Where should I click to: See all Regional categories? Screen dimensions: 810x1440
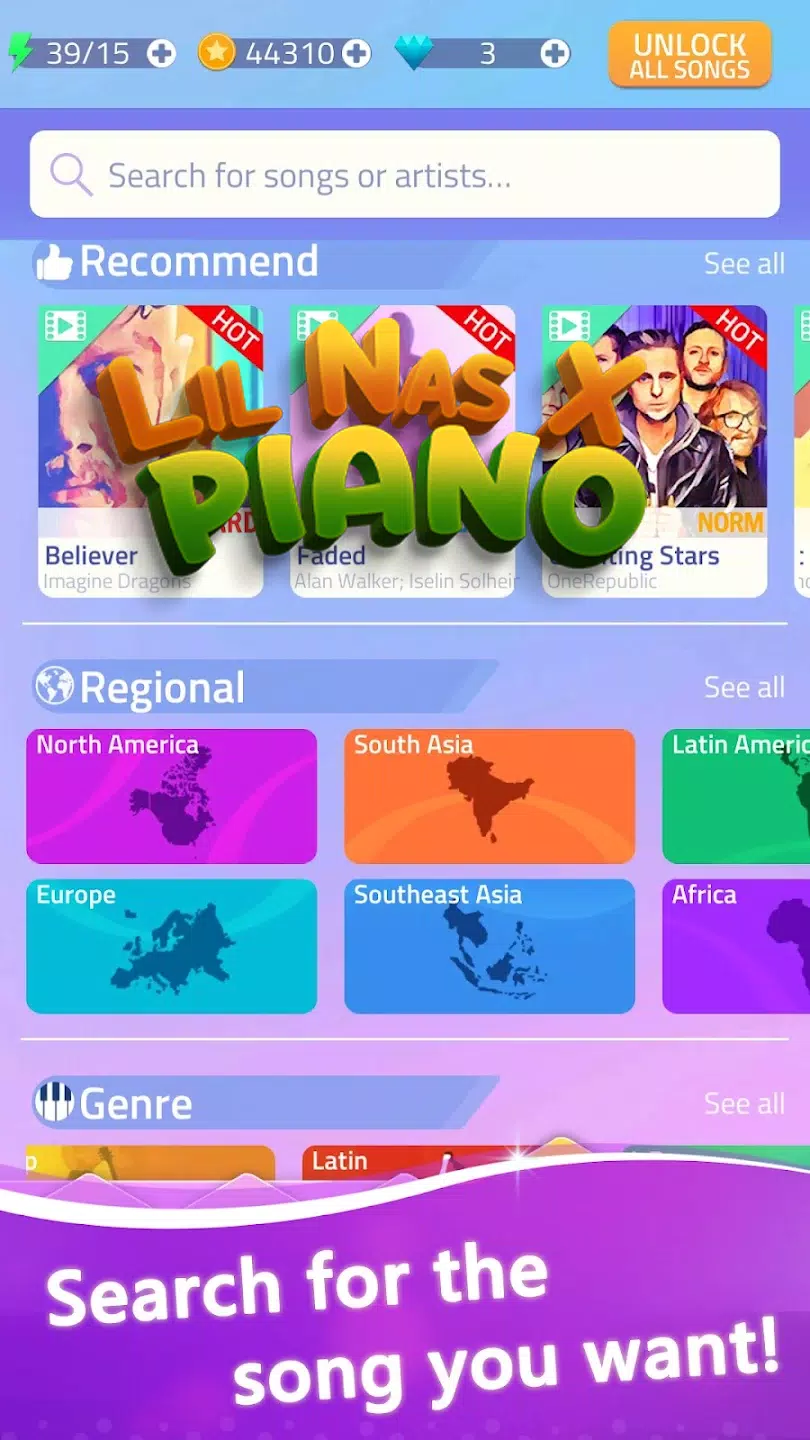(x=743, y=688)
